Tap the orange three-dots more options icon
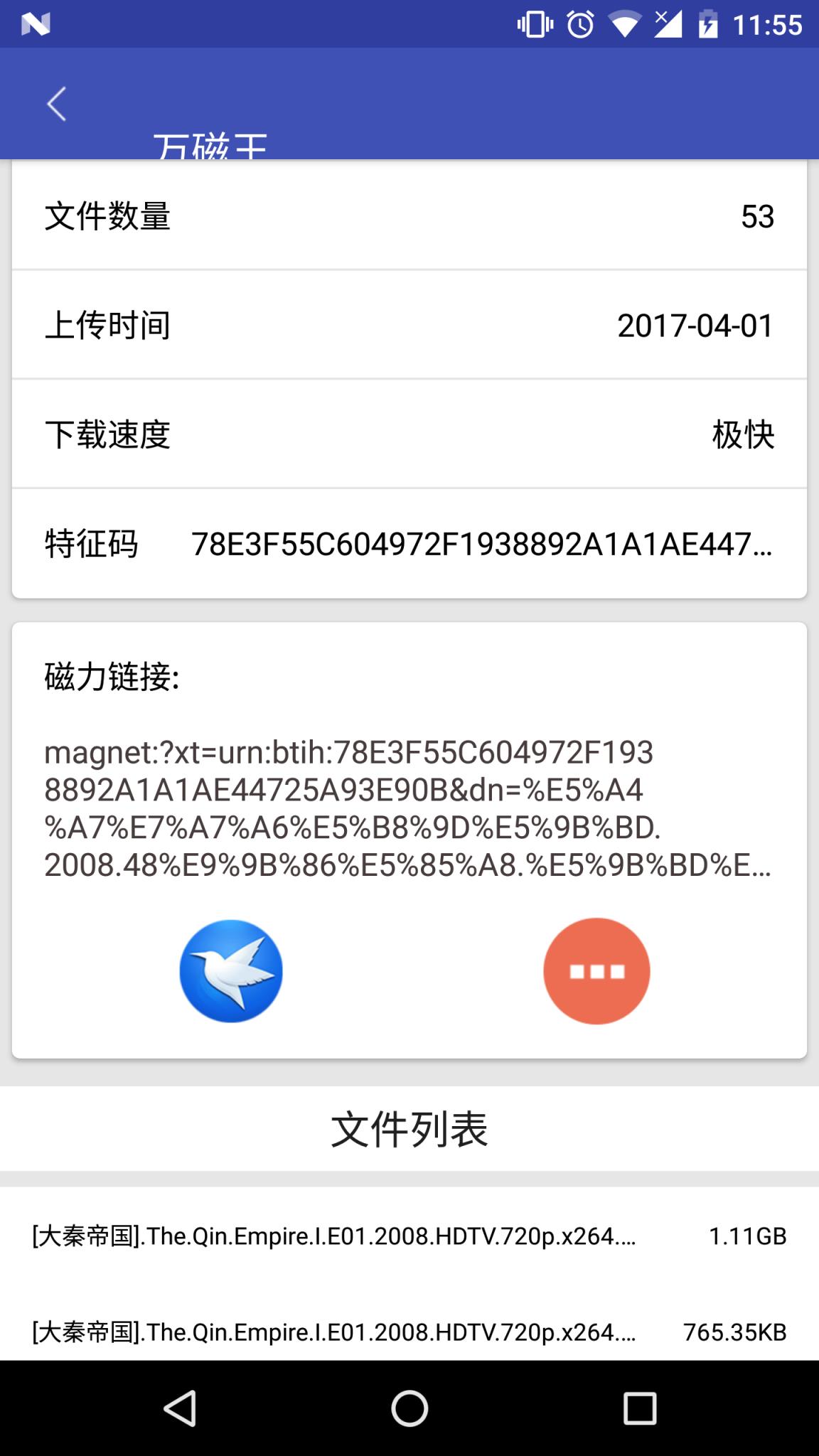Viewport: 819px width, 1456px height. click(596, 970)
